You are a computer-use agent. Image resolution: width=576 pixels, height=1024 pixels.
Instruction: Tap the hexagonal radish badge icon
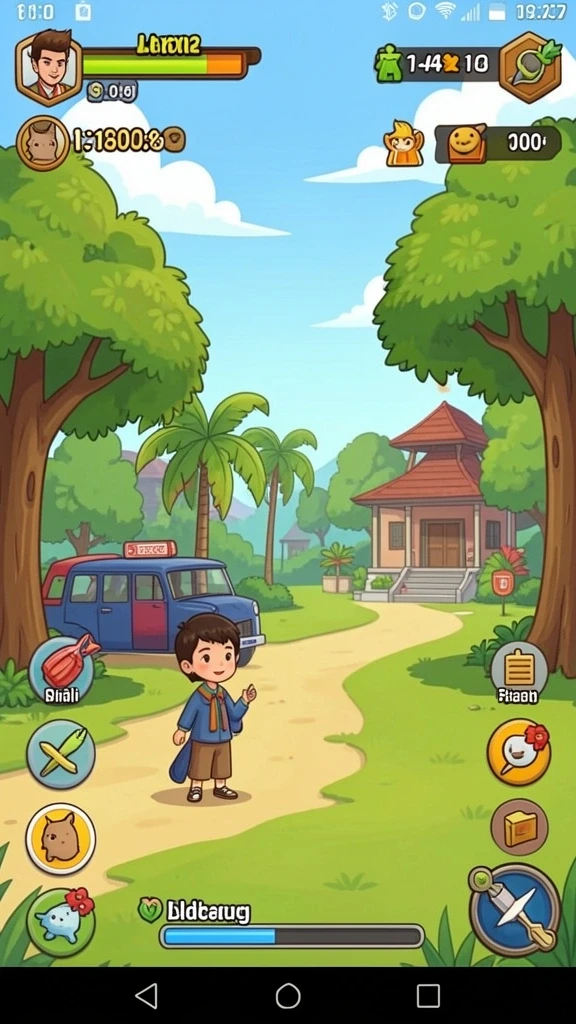pyautogui.click(x=531, y=67)
